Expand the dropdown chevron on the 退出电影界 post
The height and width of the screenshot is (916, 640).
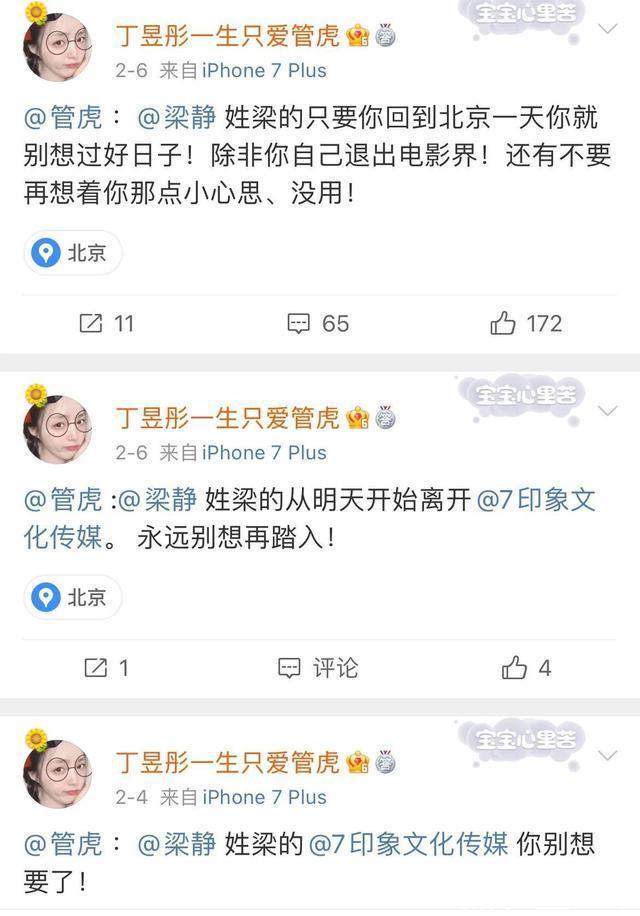pos(608,29)
